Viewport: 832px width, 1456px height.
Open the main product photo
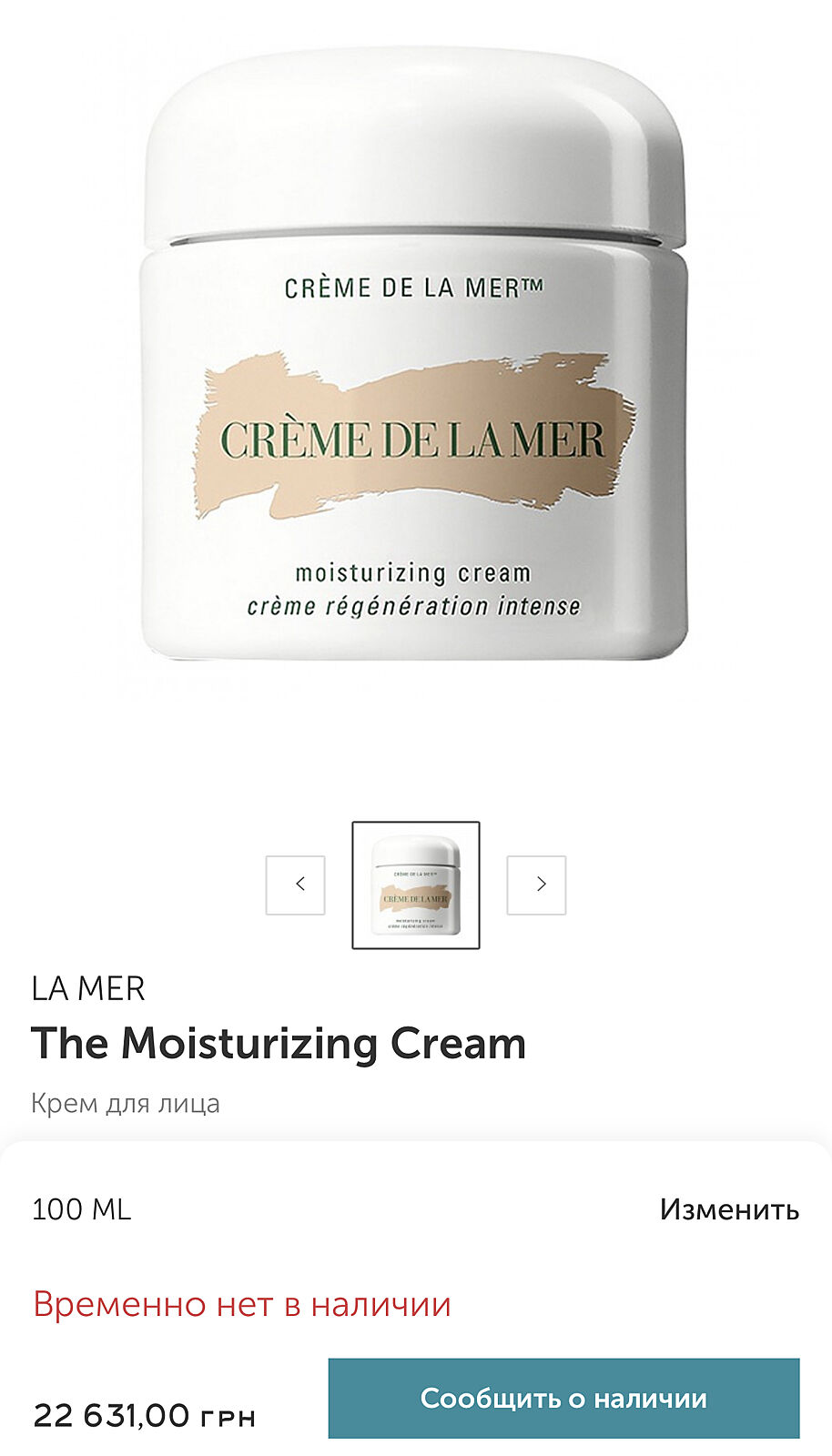pos(415,364)
